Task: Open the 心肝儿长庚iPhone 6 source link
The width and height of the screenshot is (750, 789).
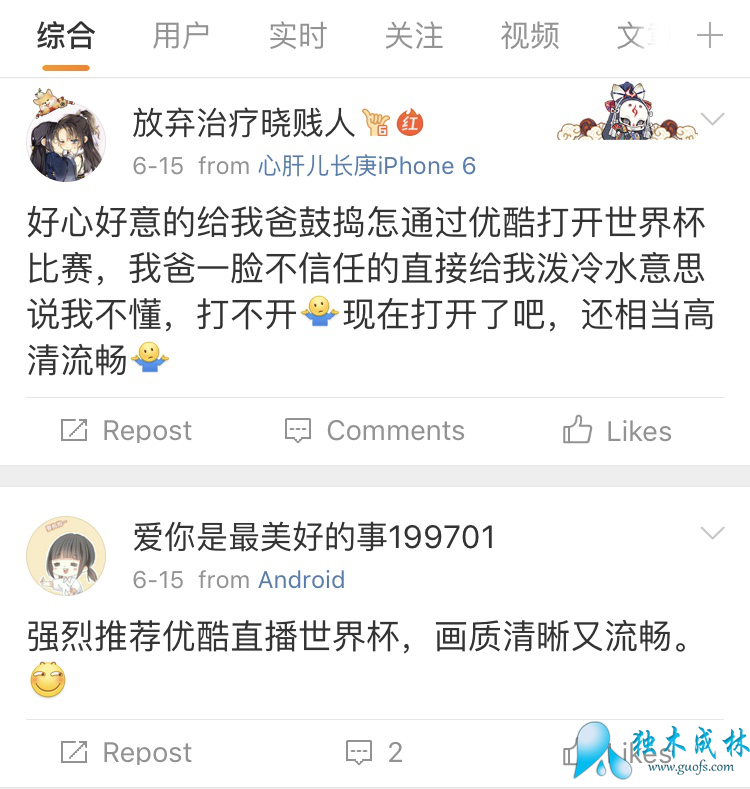Action: (x=367, y=165)
